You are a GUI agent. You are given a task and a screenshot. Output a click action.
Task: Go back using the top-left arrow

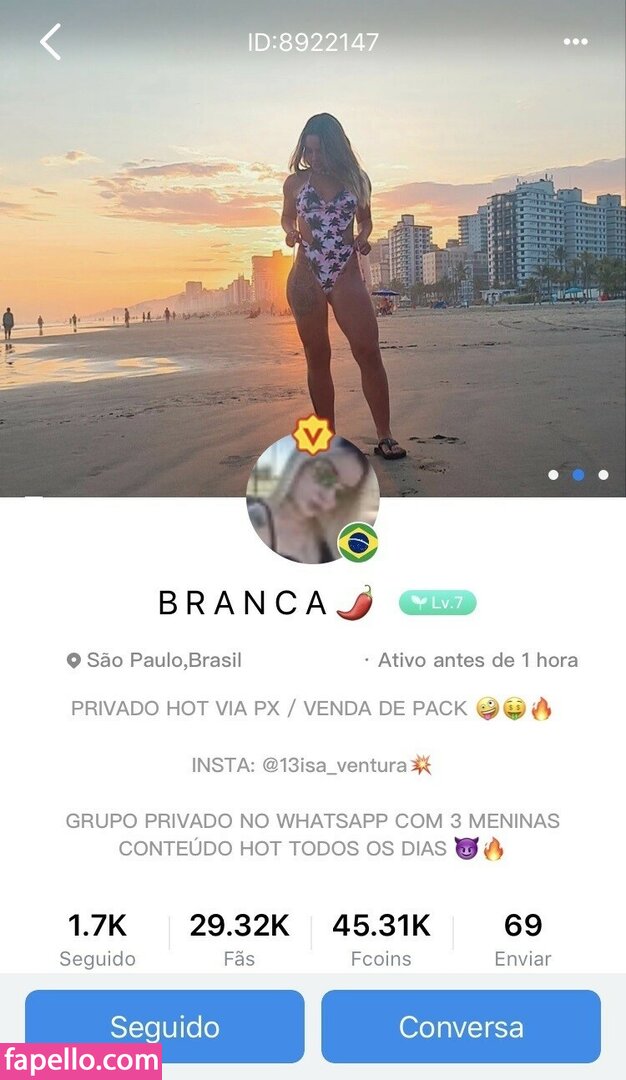point(50,42)
